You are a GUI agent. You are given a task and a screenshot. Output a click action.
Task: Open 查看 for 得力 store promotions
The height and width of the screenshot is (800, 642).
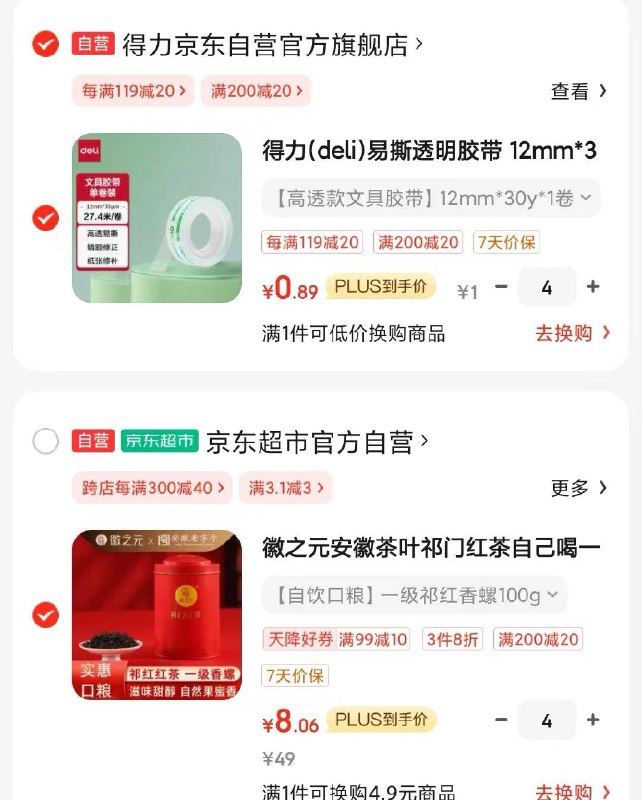[x=579, y=91]
